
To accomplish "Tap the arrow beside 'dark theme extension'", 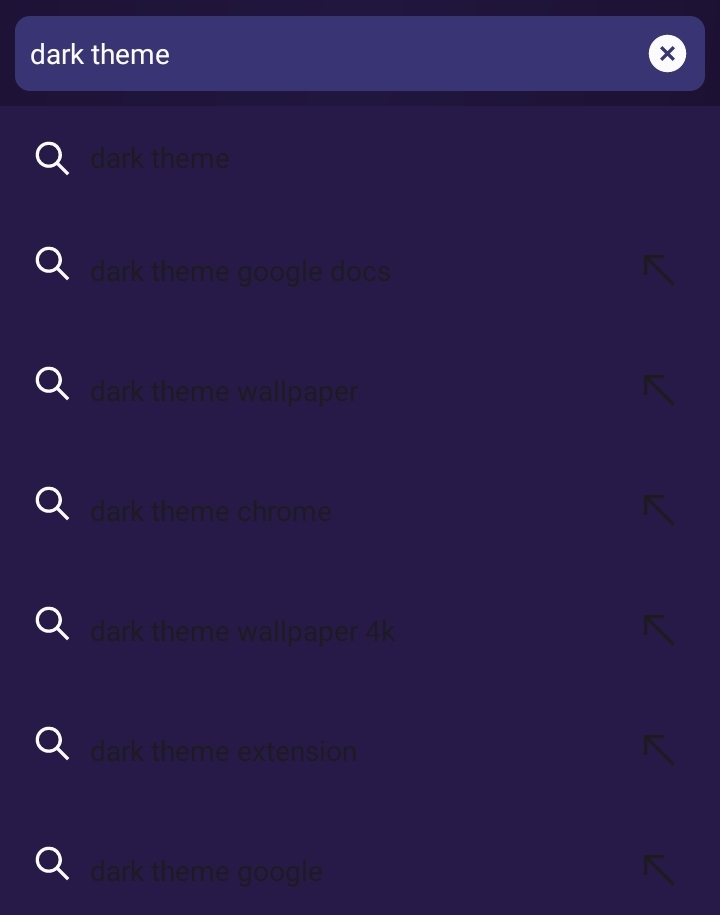I will point(659,750).
